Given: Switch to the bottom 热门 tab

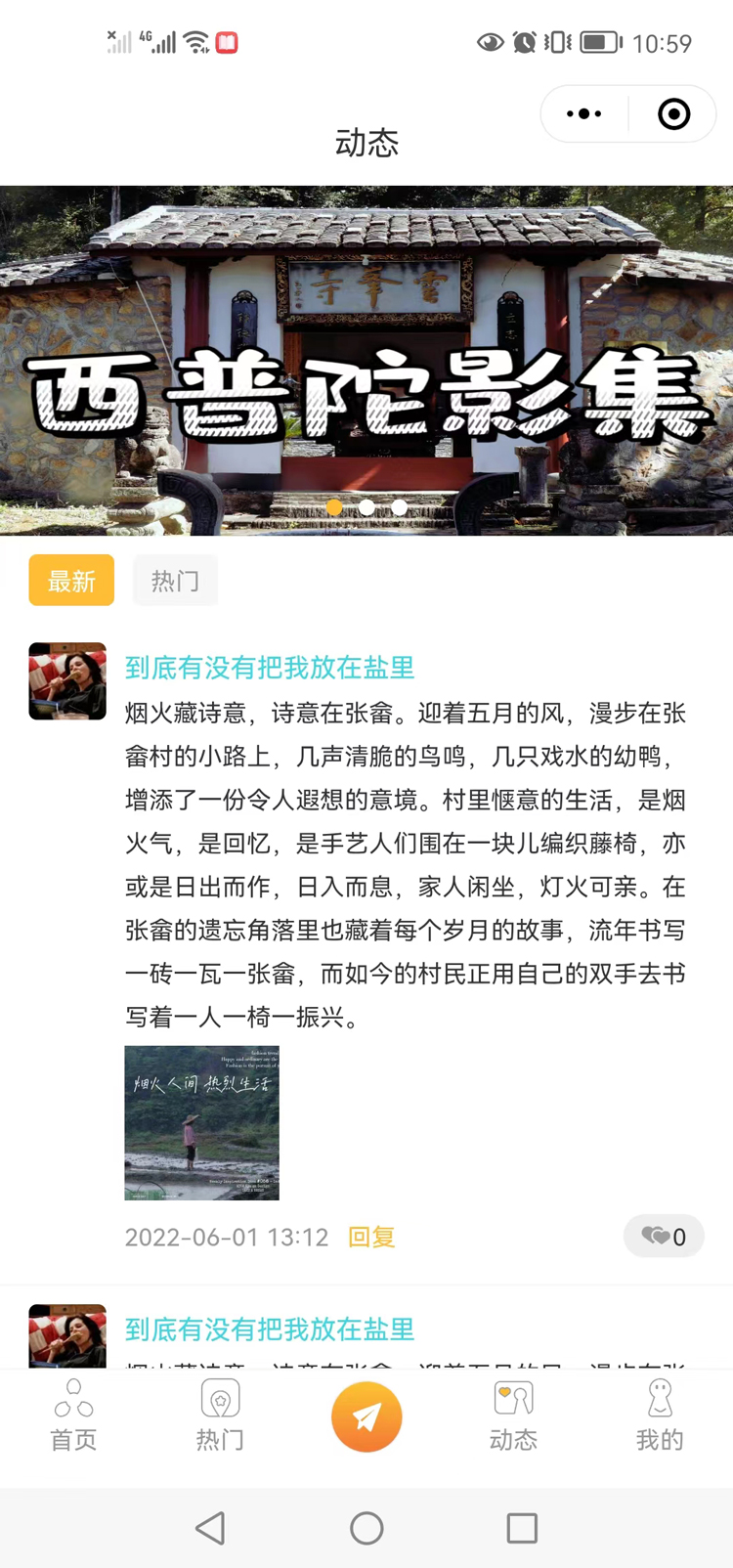Looking at the screenshot, I should pos(220,1416).
